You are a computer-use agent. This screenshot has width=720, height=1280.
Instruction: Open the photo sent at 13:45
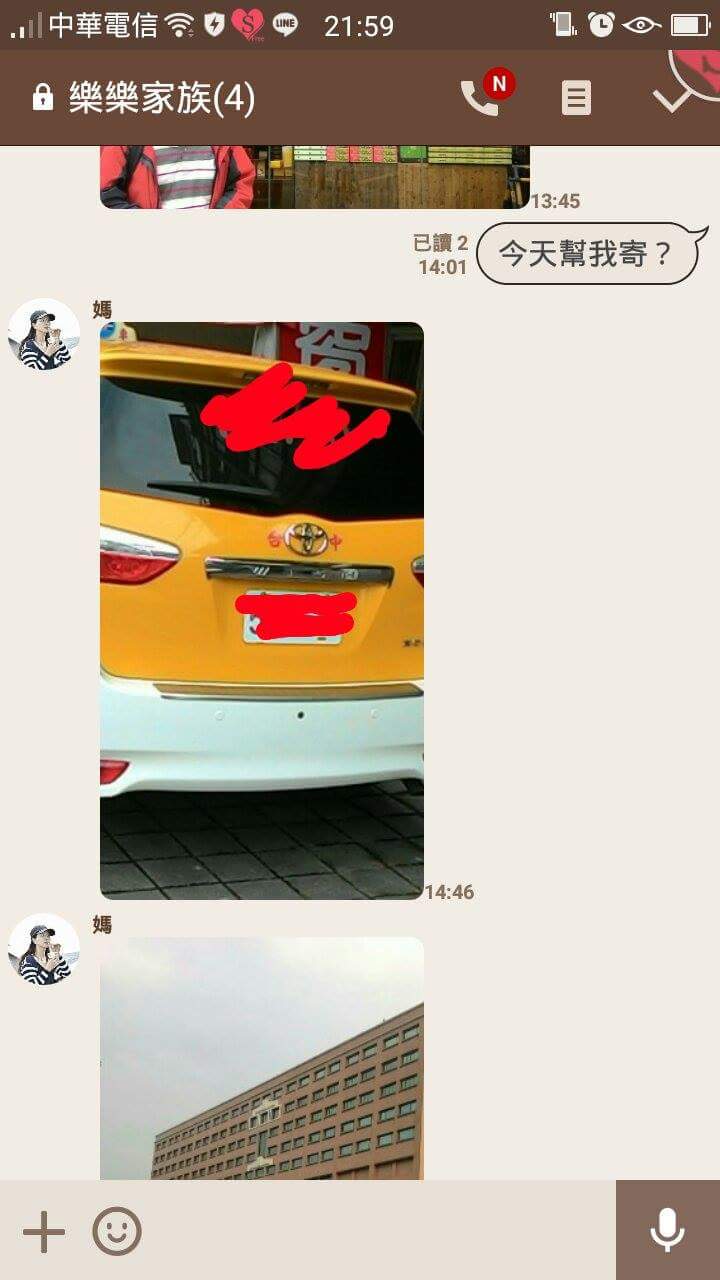[x=314, y=177]
